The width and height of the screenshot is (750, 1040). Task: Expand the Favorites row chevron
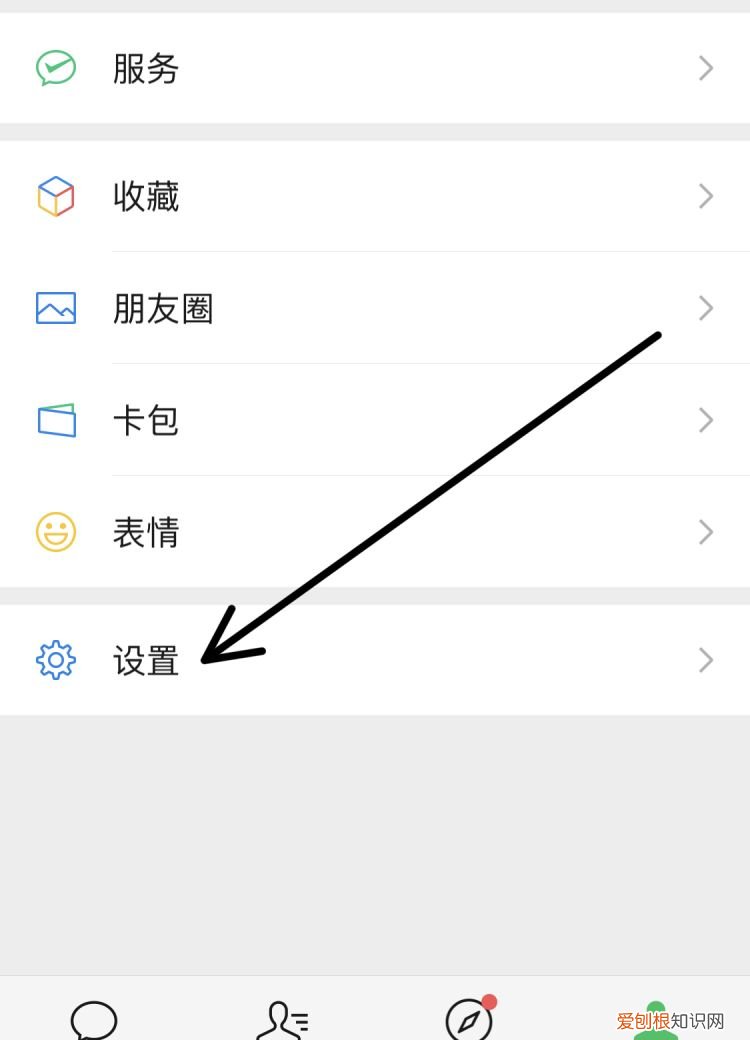(x=706, y=196)
